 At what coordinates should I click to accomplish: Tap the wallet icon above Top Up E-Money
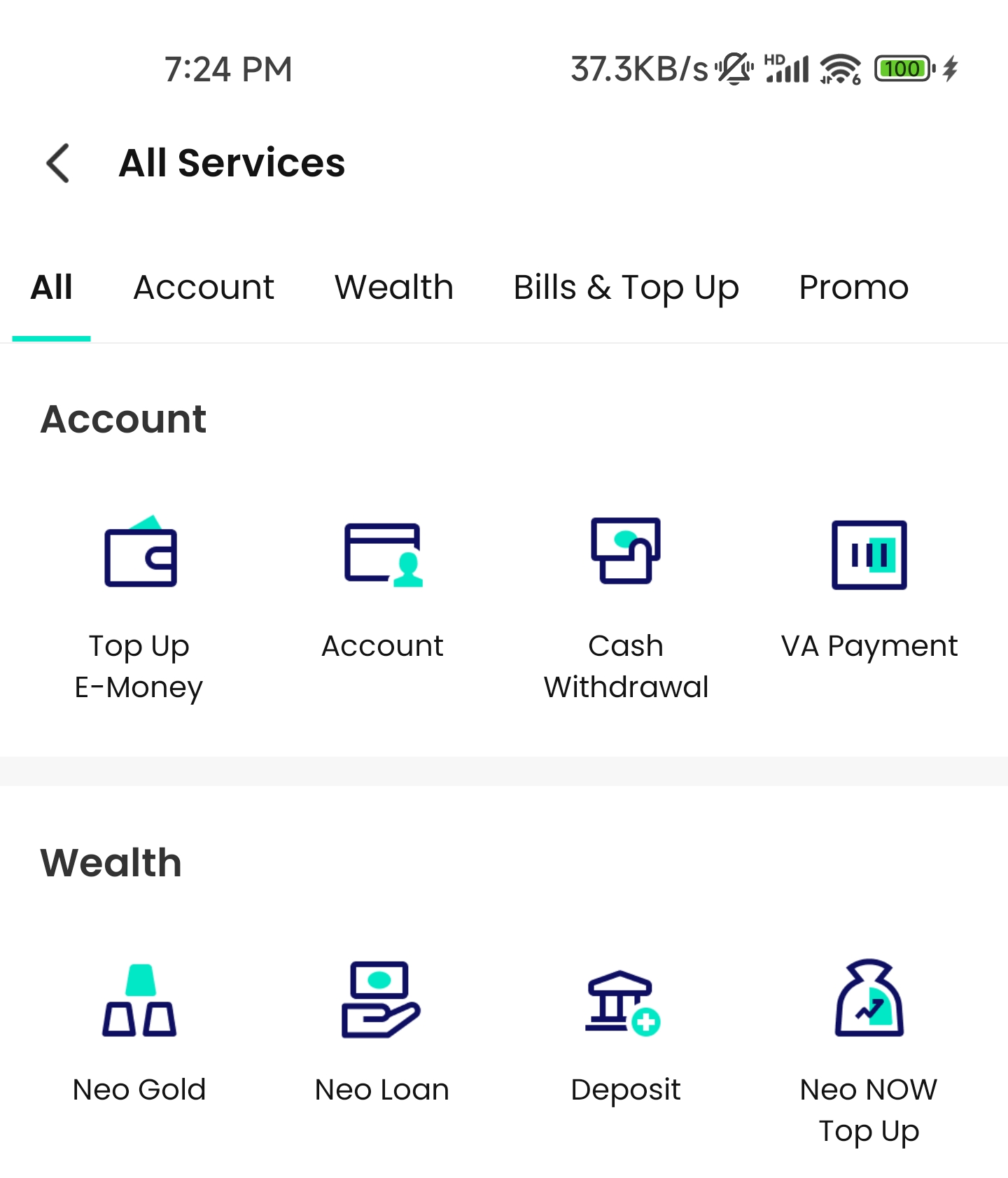140,553
